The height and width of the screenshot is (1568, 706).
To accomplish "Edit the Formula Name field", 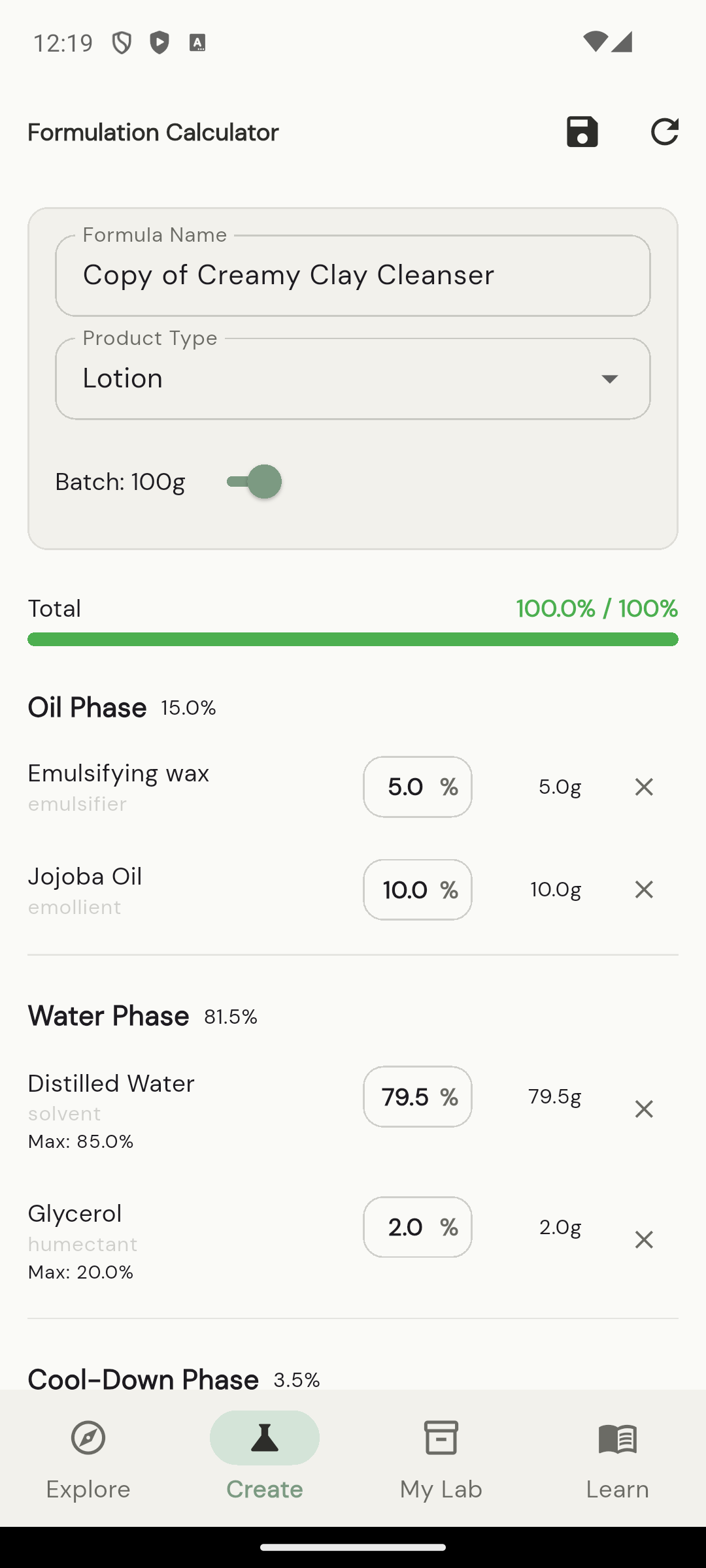I will pyautogui.click(x=352, y=275).
